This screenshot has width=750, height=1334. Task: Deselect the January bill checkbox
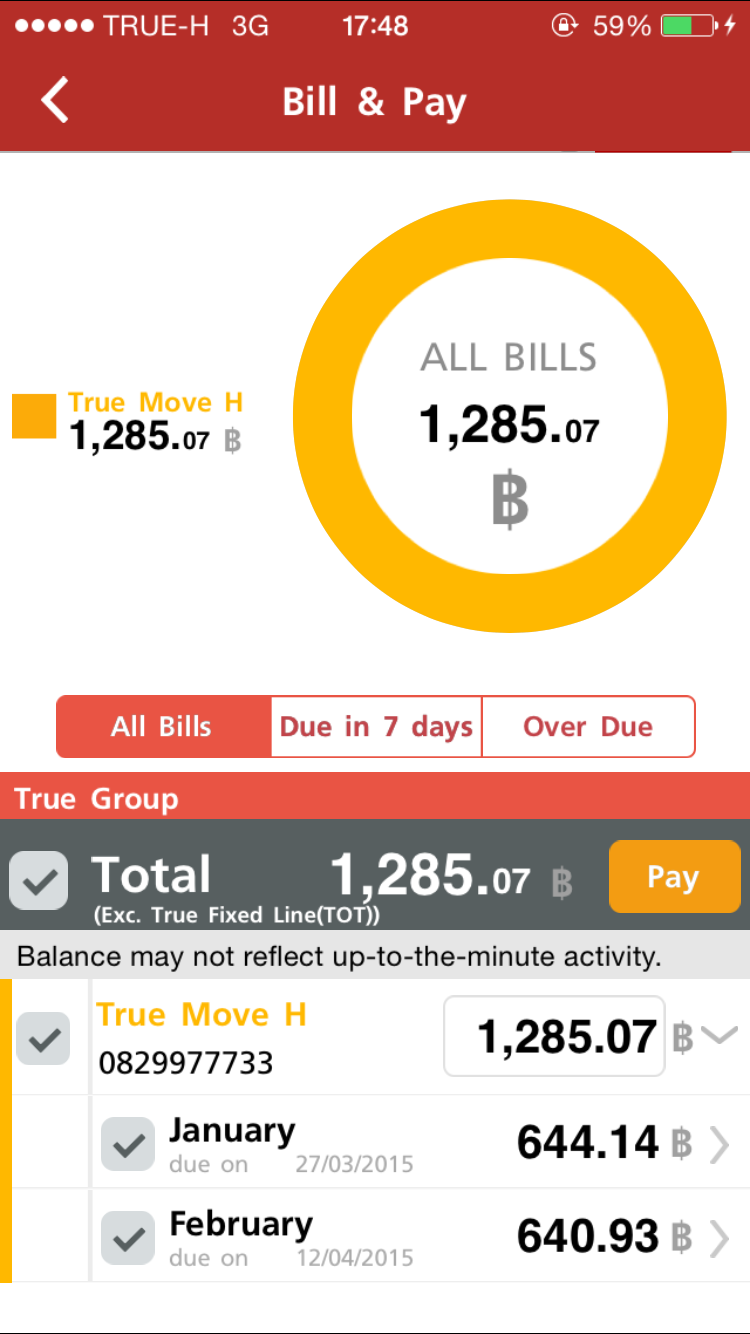(128, 1144)
